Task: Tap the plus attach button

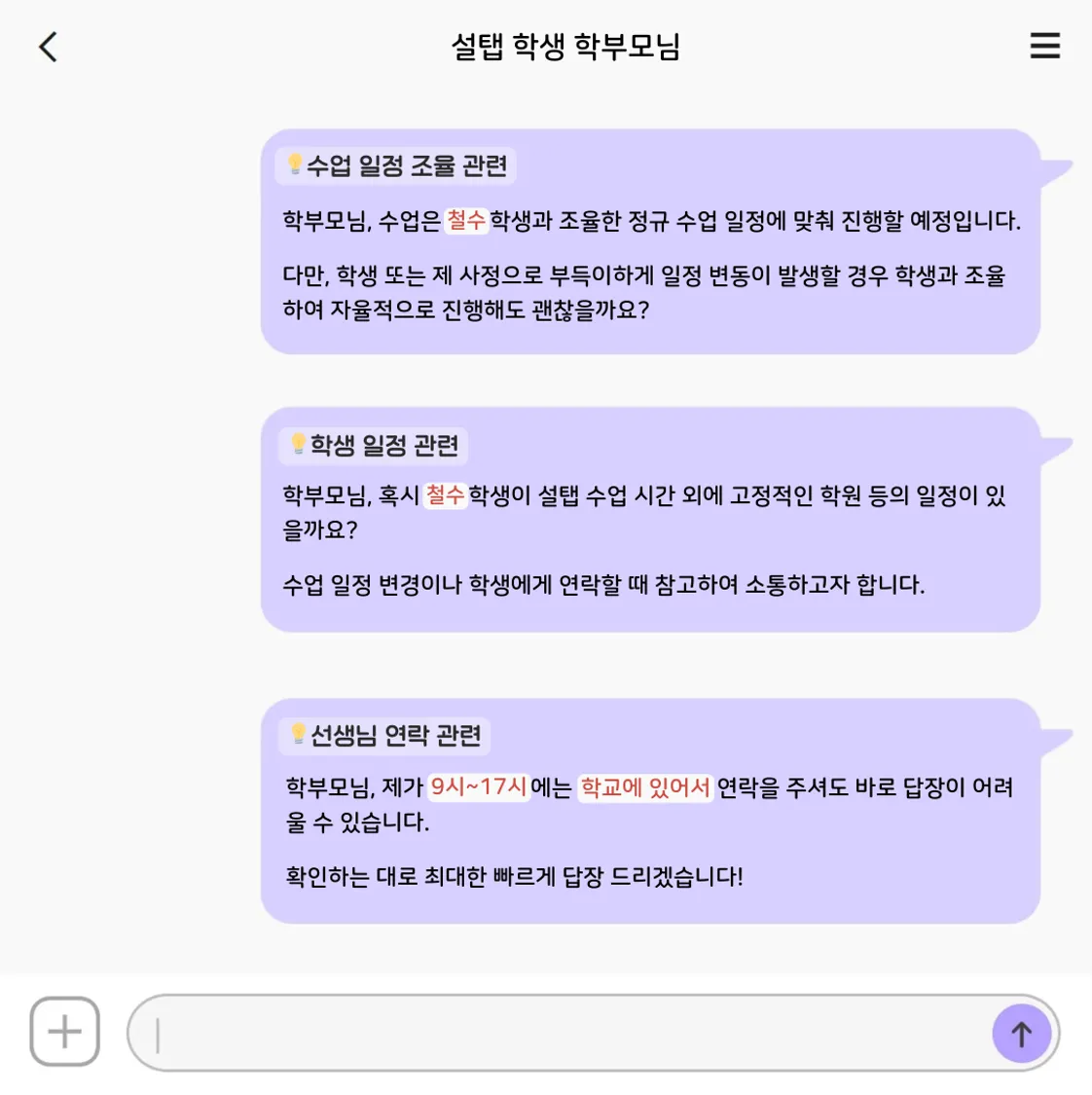Action: (x=65, y=1032)
